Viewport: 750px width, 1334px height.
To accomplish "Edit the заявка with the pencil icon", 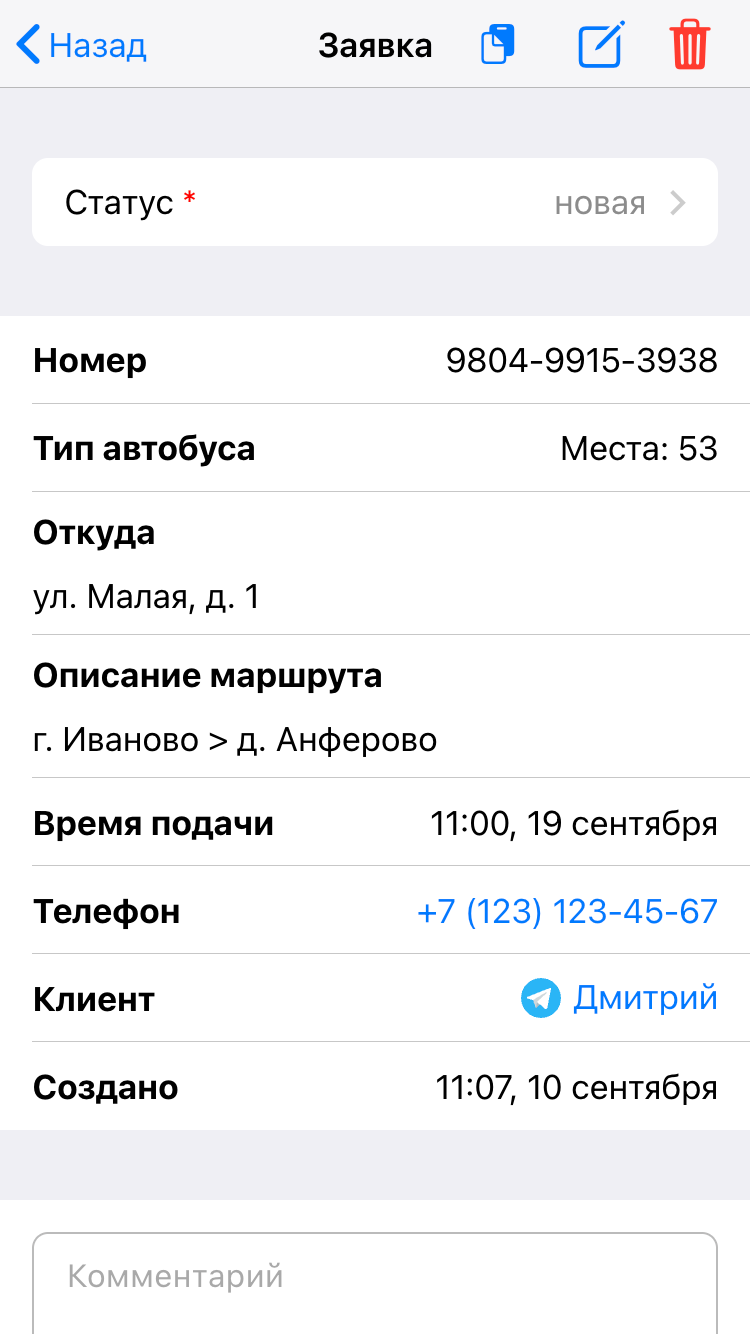I will coord(601,46).
